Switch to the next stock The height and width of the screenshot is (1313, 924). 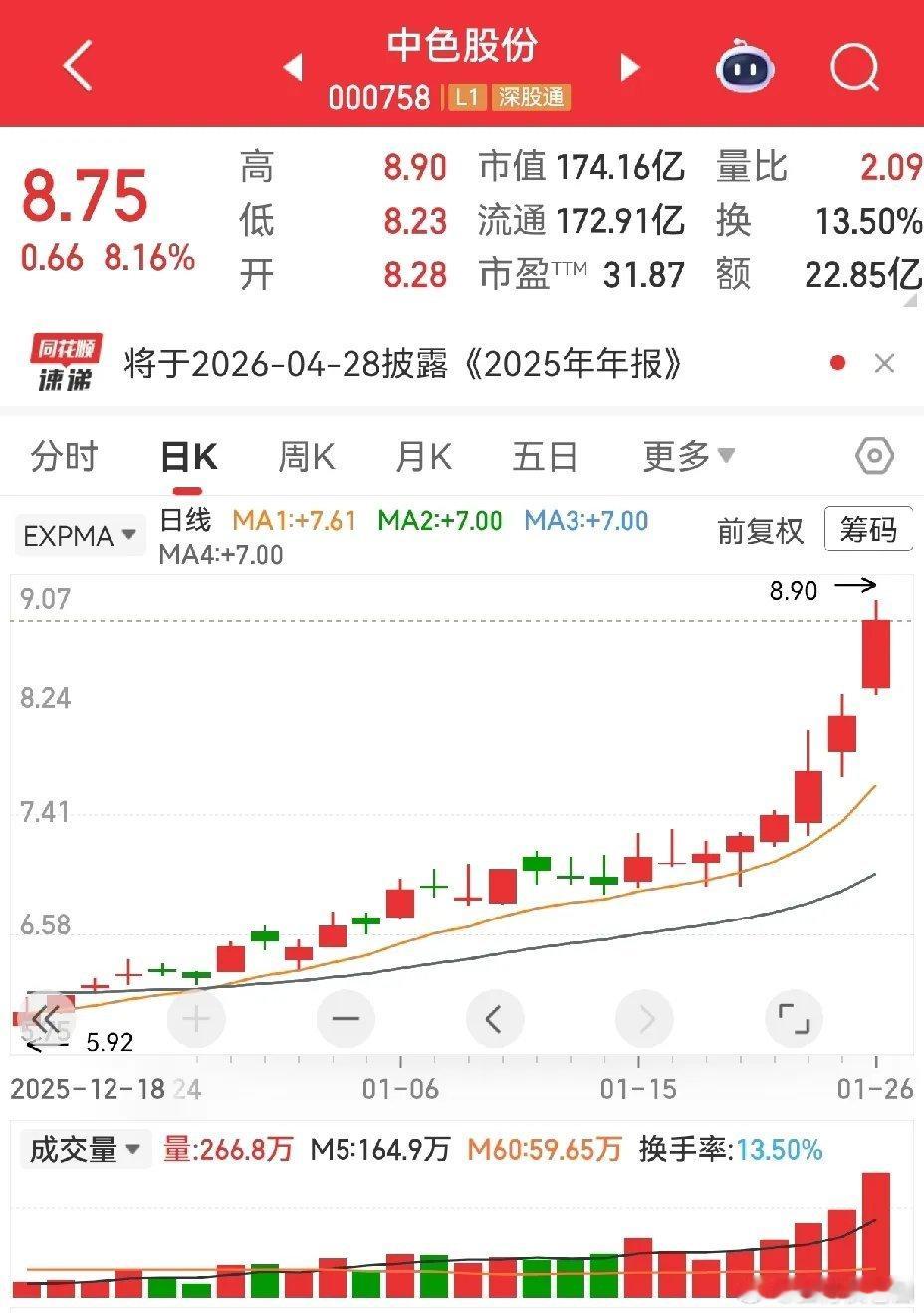629,67
